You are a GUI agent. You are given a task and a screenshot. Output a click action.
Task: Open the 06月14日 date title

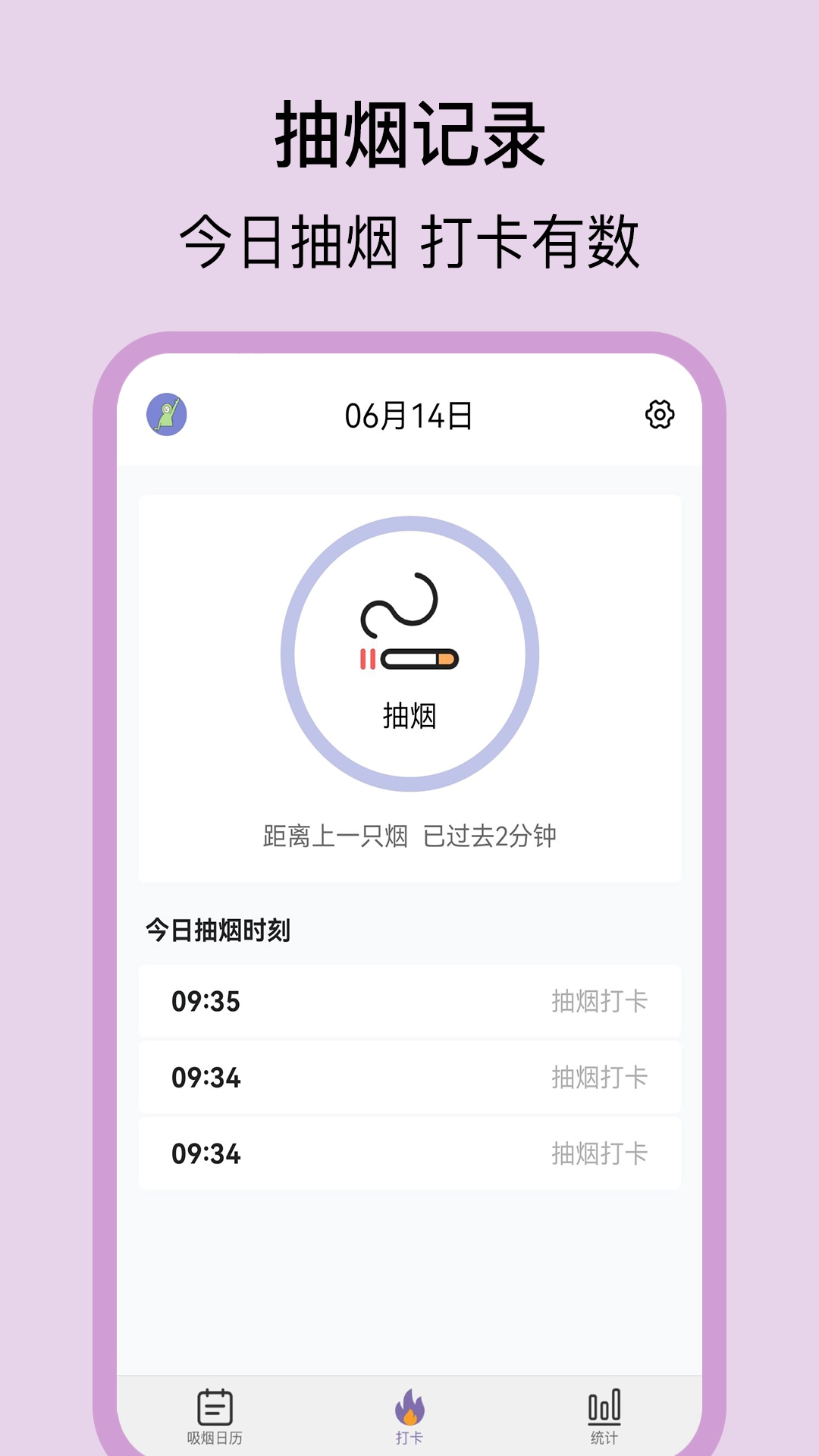coord(409,414)
